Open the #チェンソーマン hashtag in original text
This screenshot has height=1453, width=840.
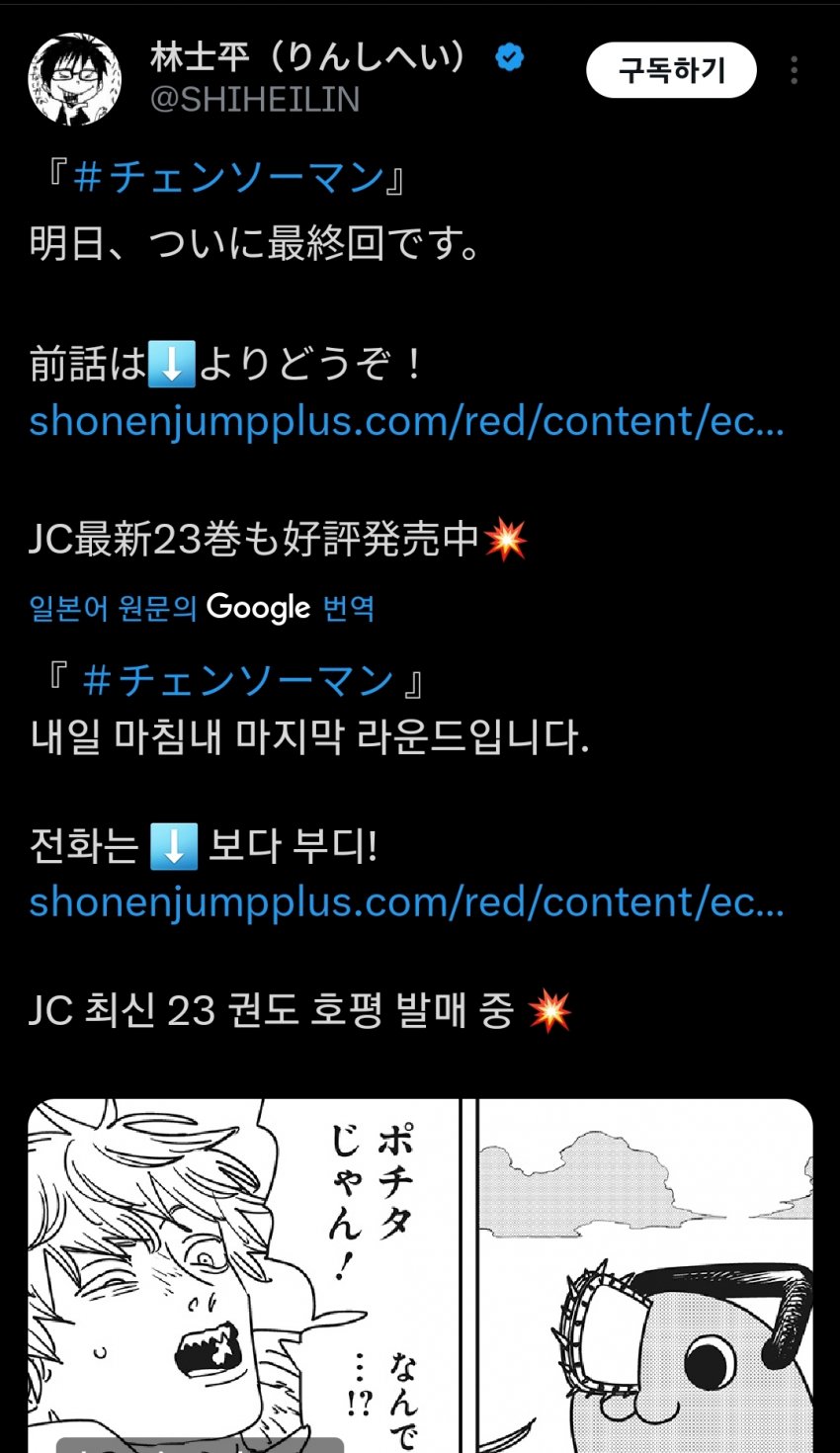[227, 178]
